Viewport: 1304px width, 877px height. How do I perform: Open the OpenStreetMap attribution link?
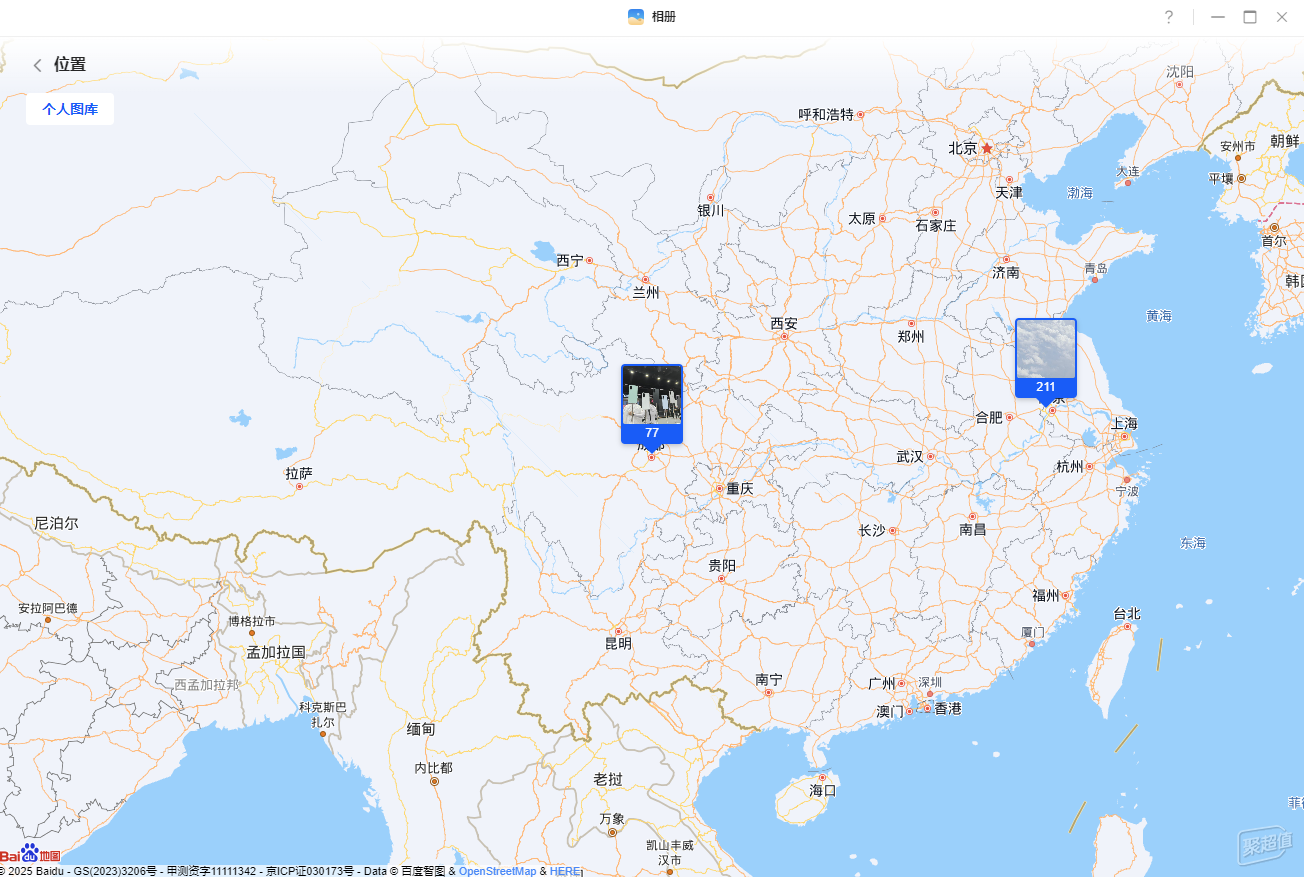point(497,871)
